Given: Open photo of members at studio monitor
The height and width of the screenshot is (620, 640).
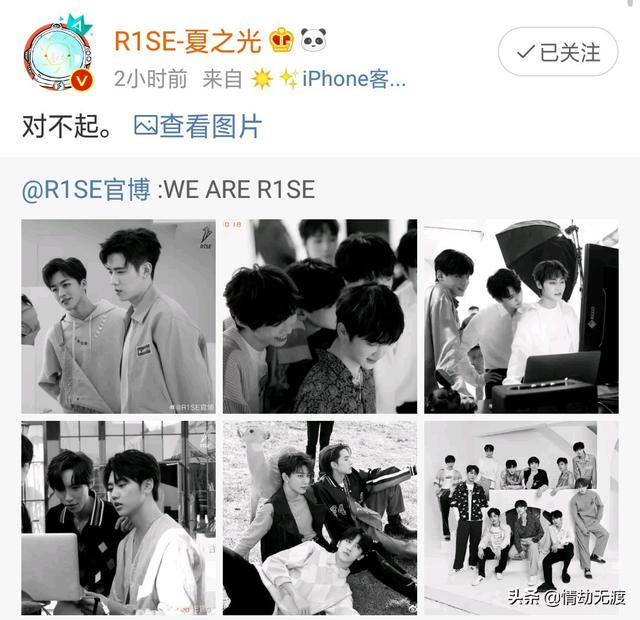Looking at the screenshot, I should (521, 316).
